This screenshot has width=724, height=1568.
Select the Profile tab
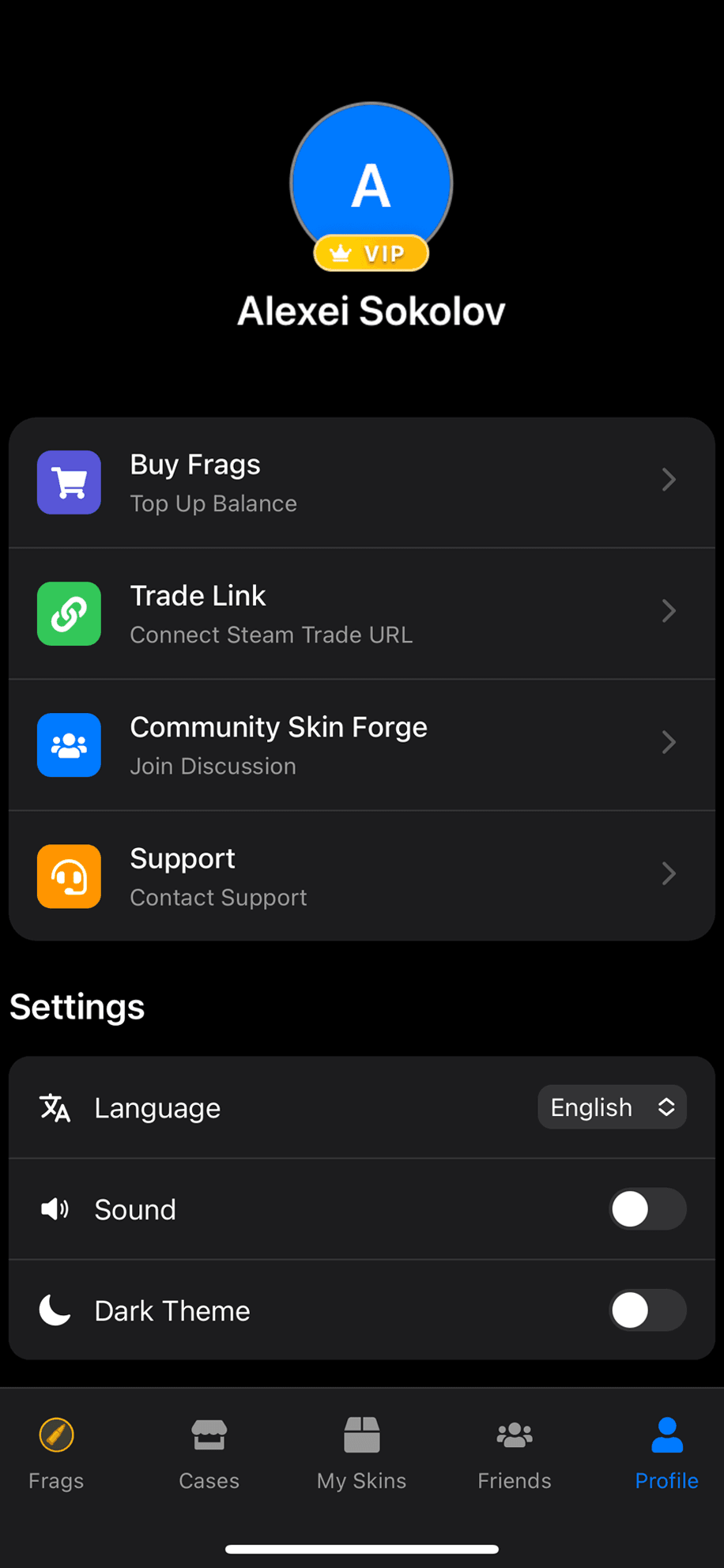click(x=666, y=1453)
